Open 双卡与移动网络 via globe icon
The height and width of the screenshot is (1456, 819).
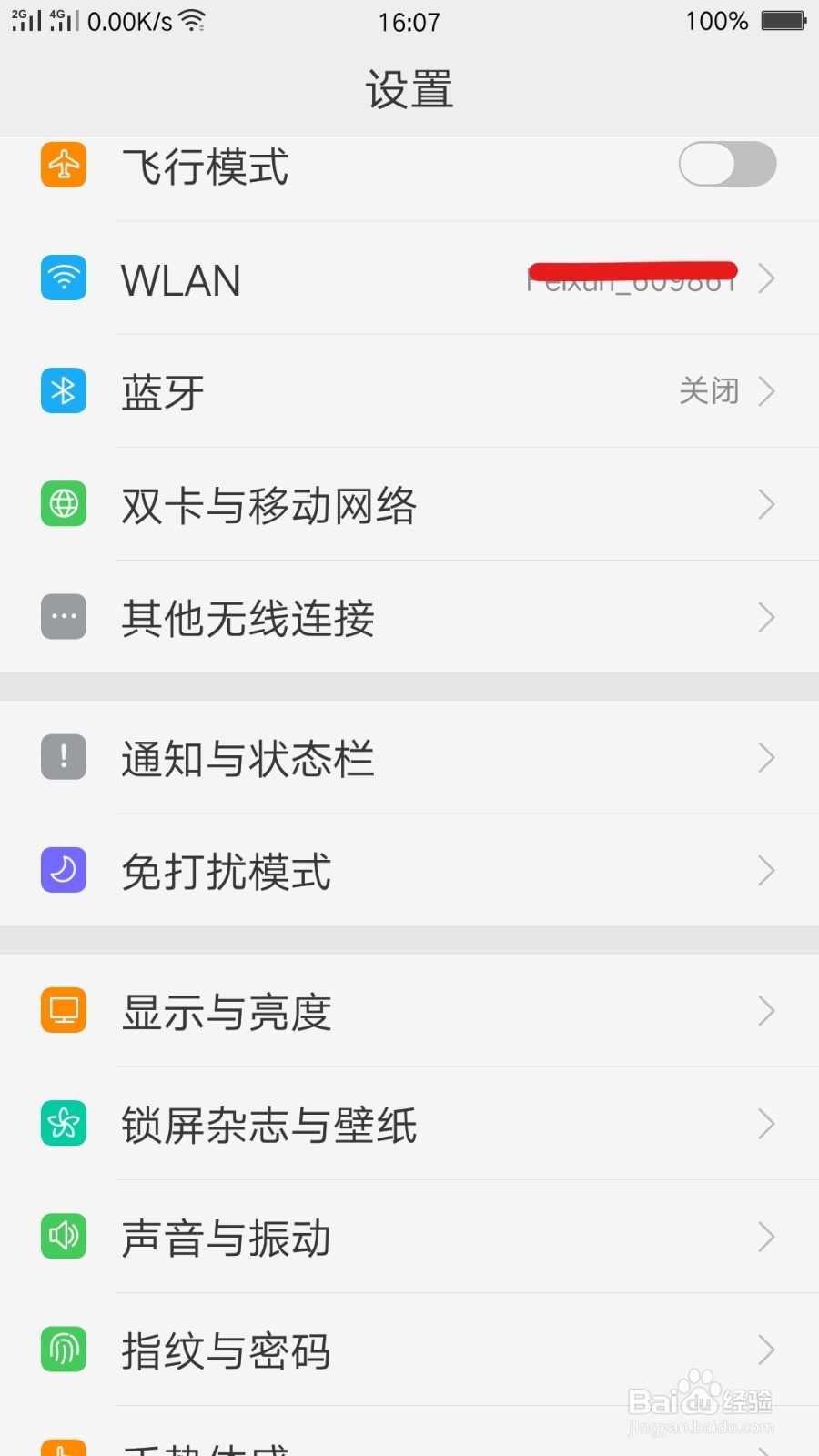(63, 504)
